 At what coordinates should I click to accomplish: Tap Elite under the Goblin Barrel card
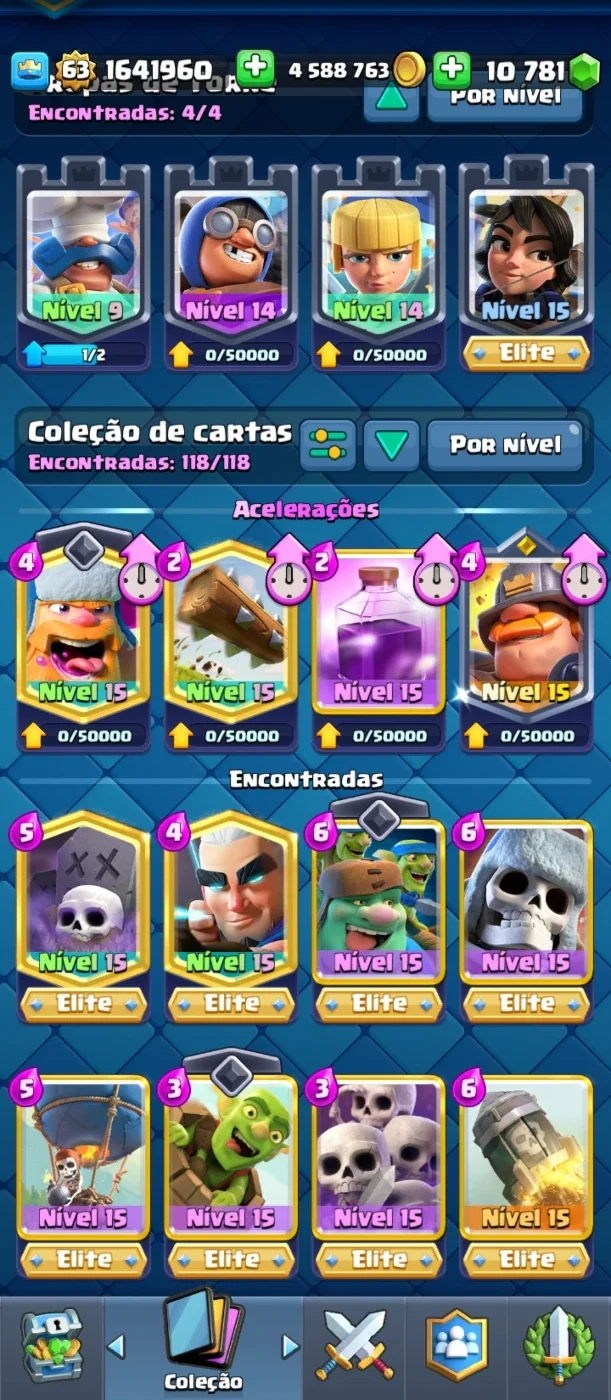[x=231, y=1259]
